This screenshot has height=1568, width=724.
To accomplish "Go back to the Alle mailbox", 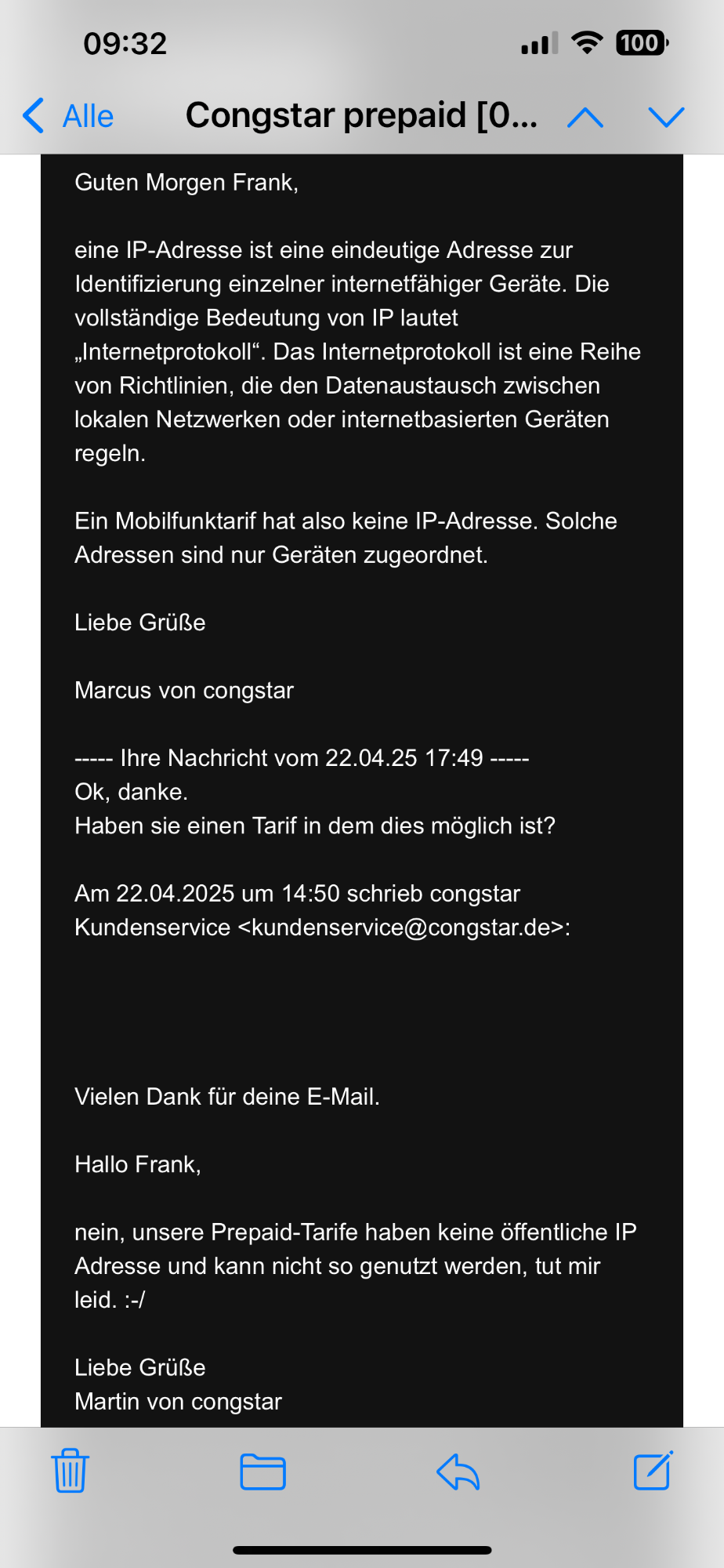I will tap(68, 116).
